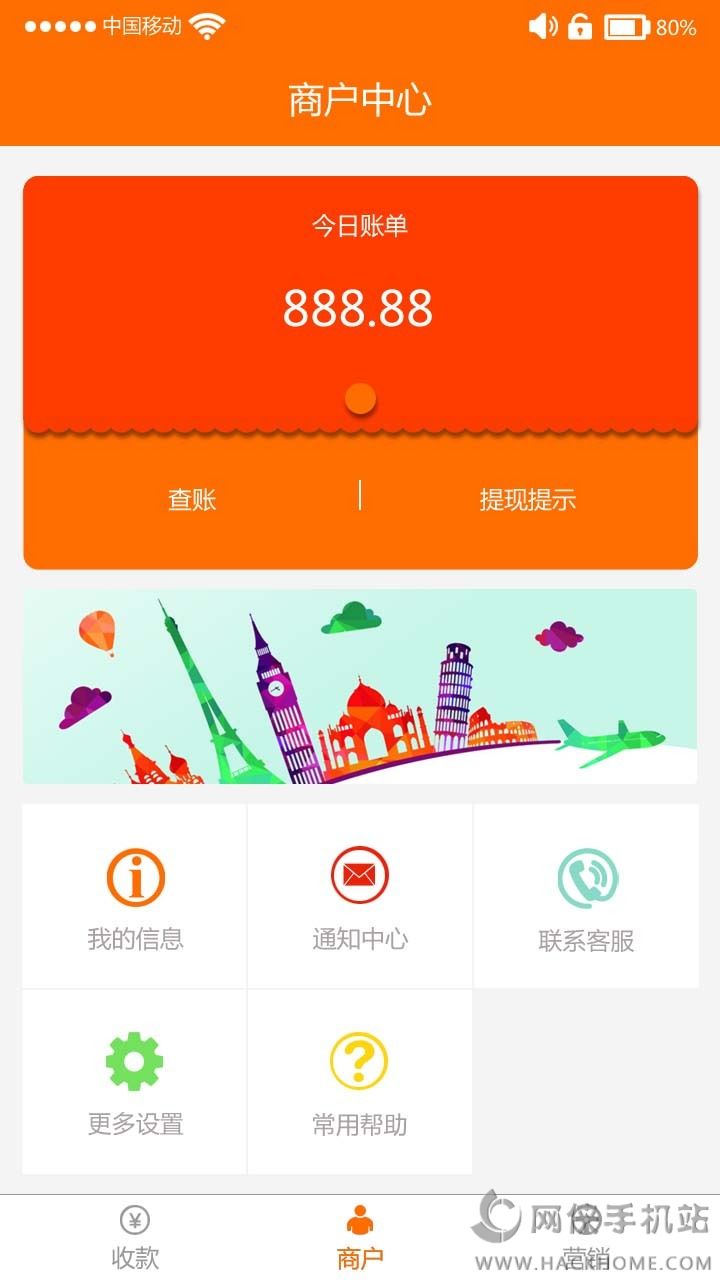The width and height of the screenshot is (720, 1280).
Task: Tap the travel-themed banner image
Action: click(358, 686)
